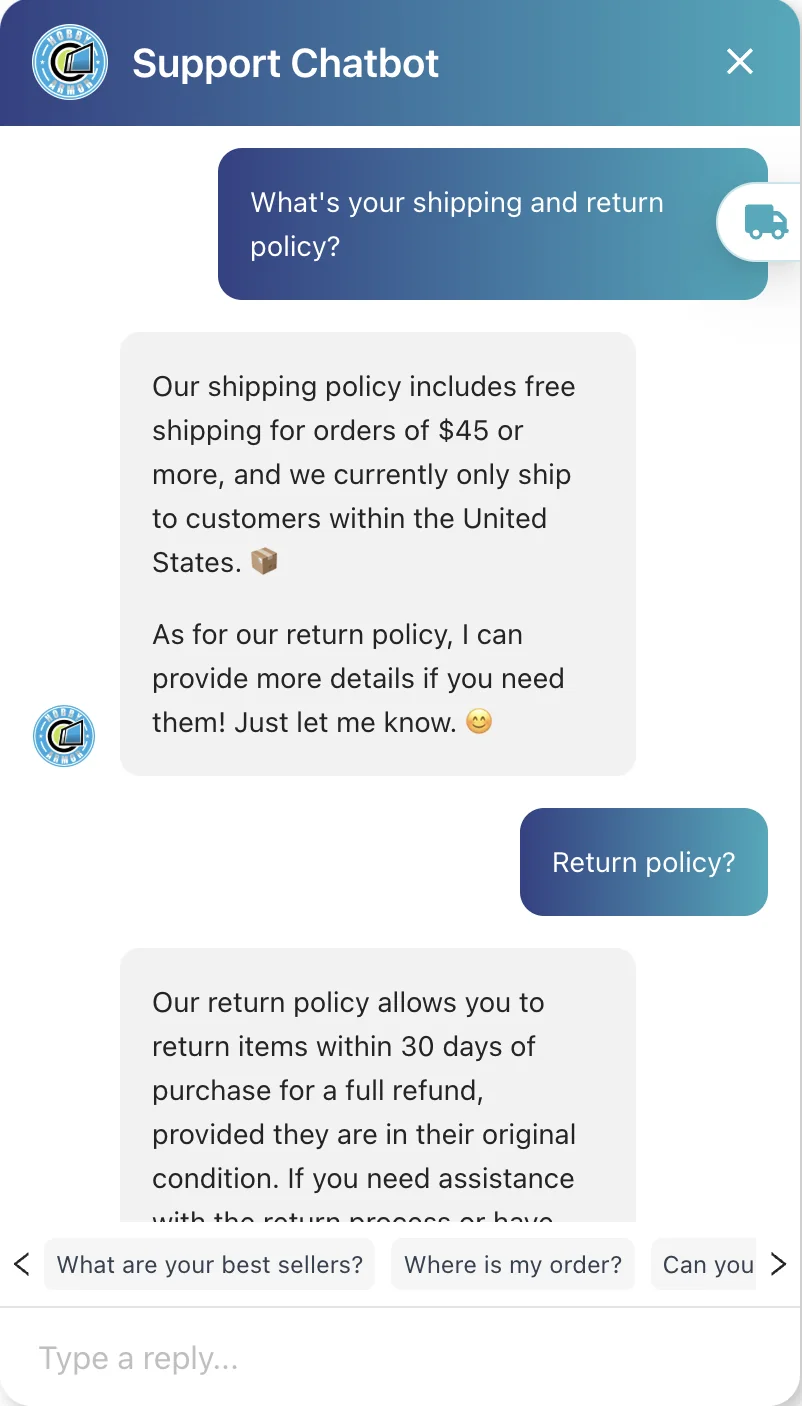Choose the "Where is my order?" chip

[512, 1264]
